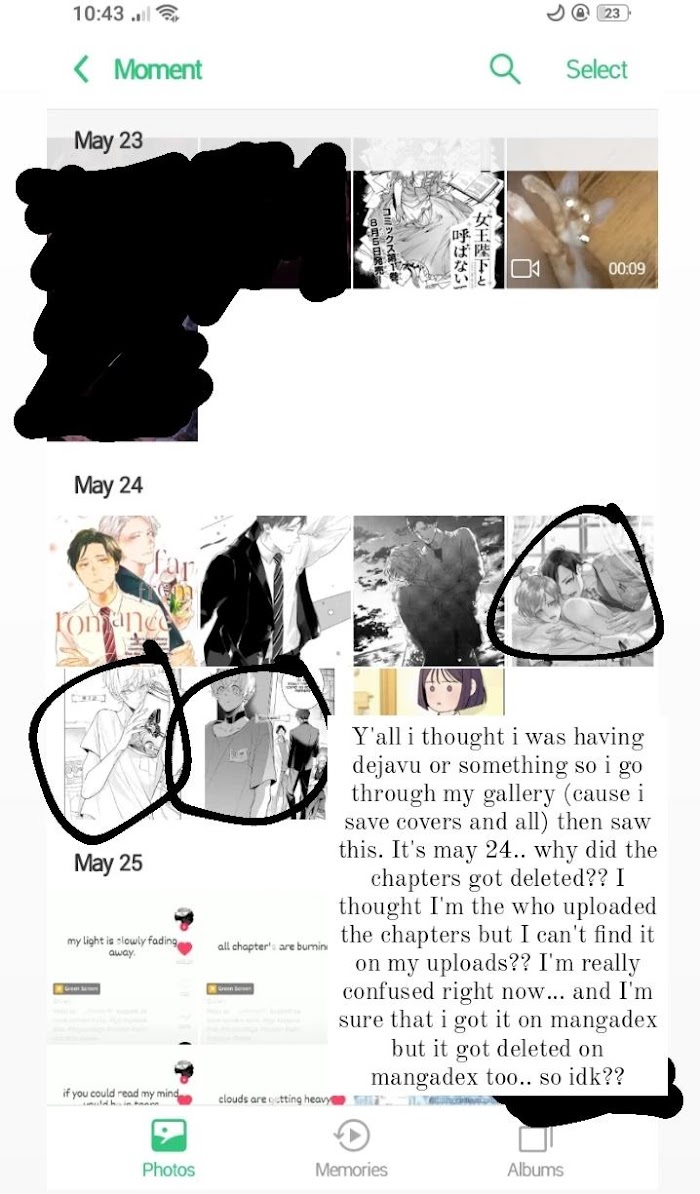
Task: Switch to the Photos tab
Action: tap(168, 1148)
